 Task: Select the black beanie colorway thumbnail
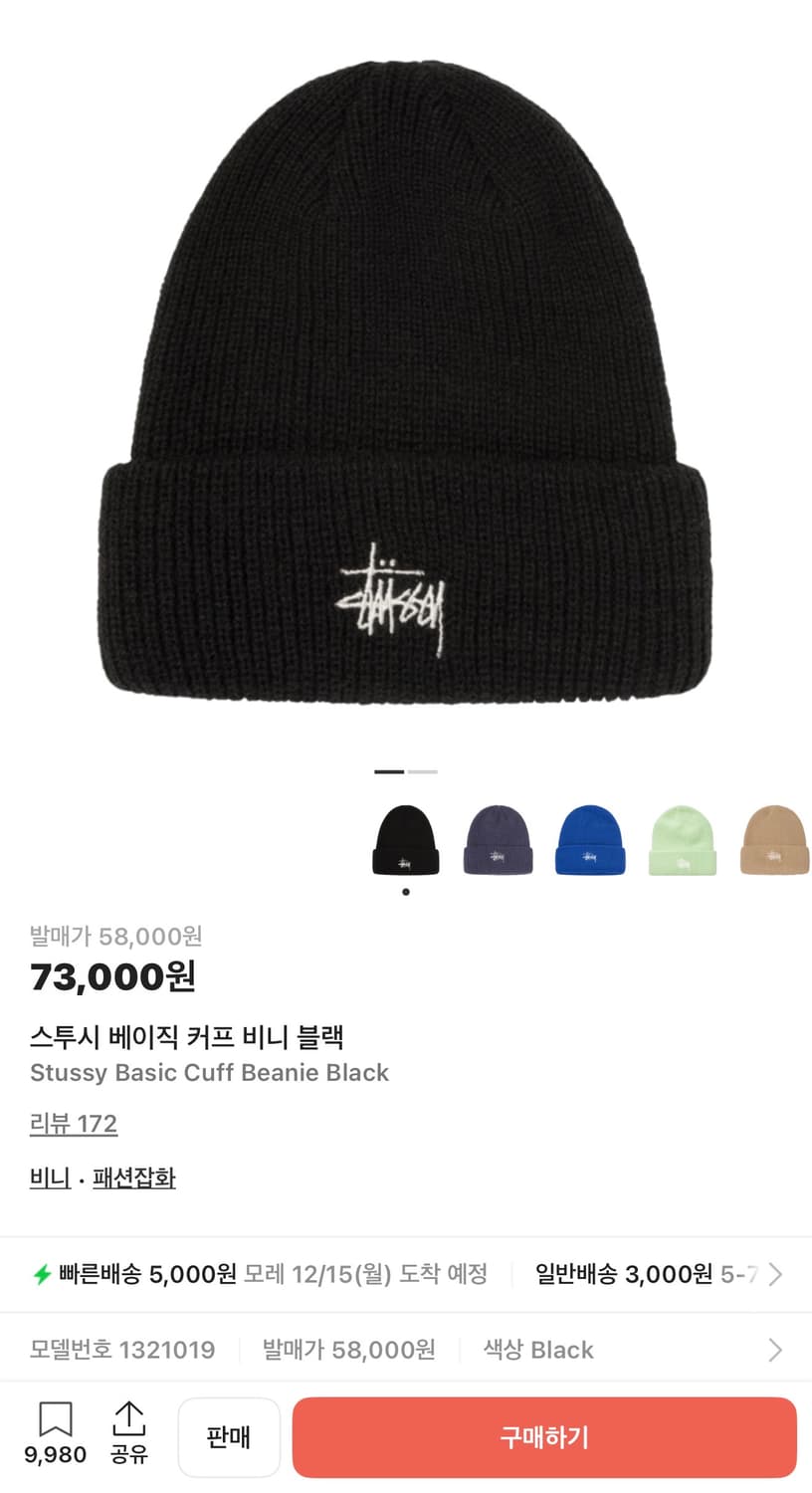(405, 838)
